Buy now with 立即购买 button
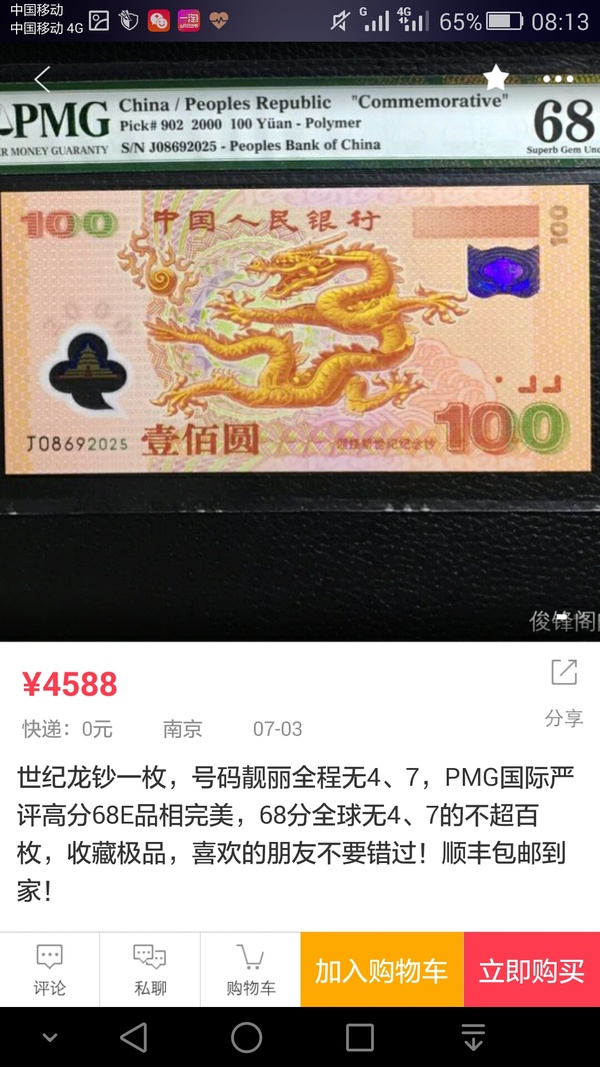 click(x=531, y=970)
